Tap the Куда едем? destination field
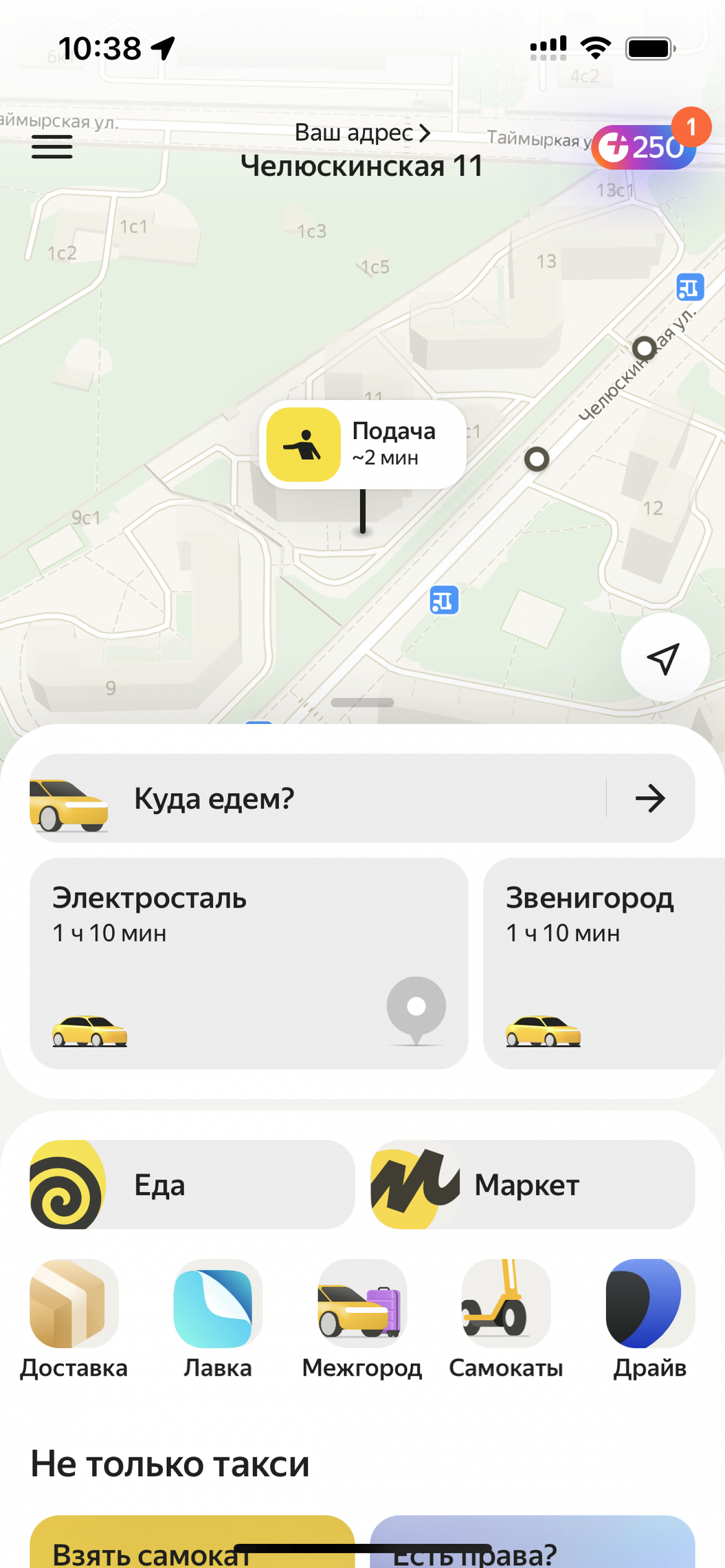 pyautogui.click(x=317, y=798)
